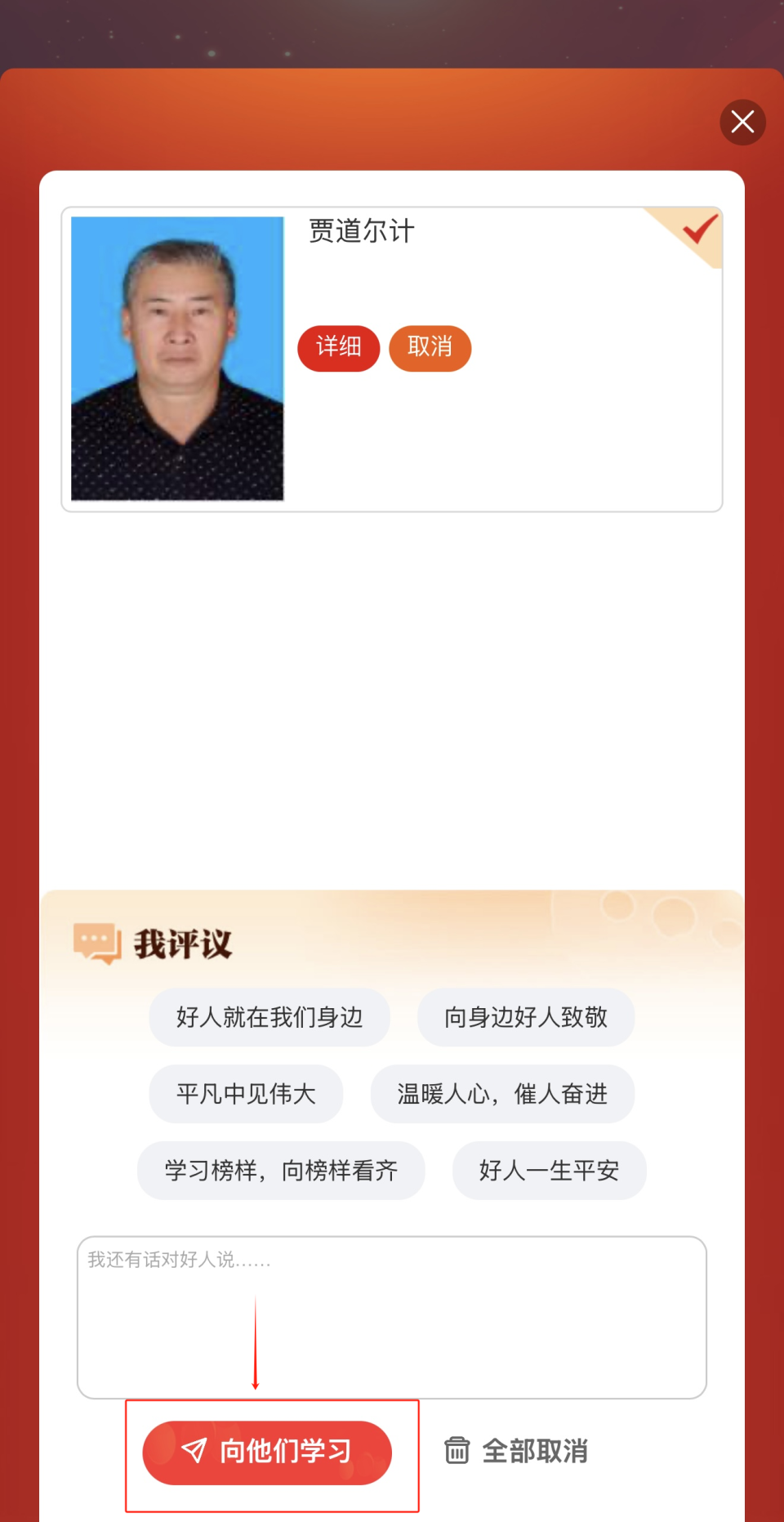The image size is (784, 1522).
Task: Click the trash icon next to 全部取消
Action: (x=457, y=1451)
